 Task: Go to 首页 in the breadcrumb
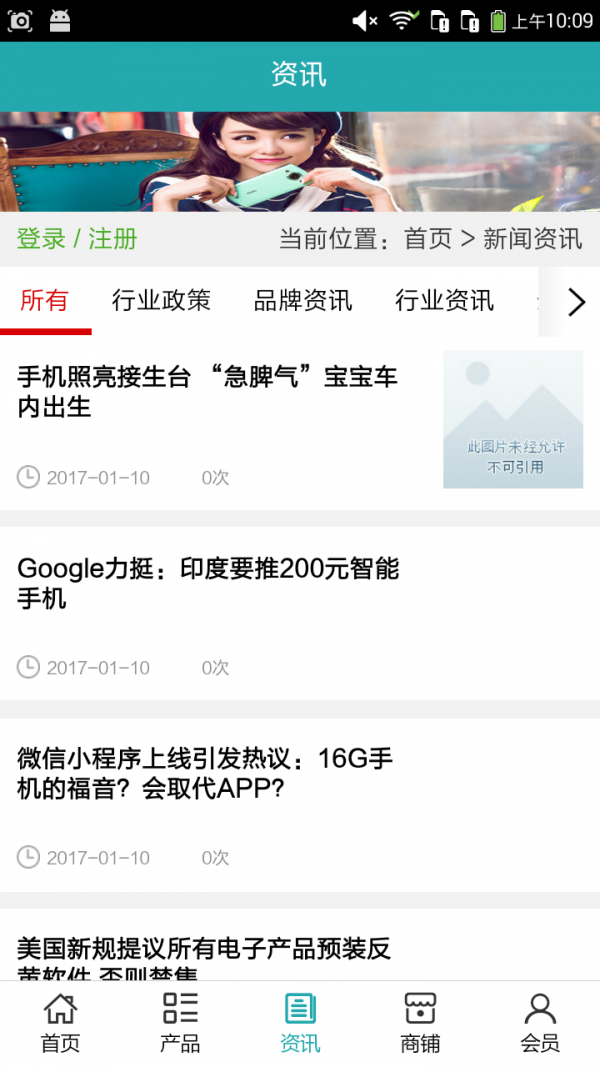(x=428, y=239)
